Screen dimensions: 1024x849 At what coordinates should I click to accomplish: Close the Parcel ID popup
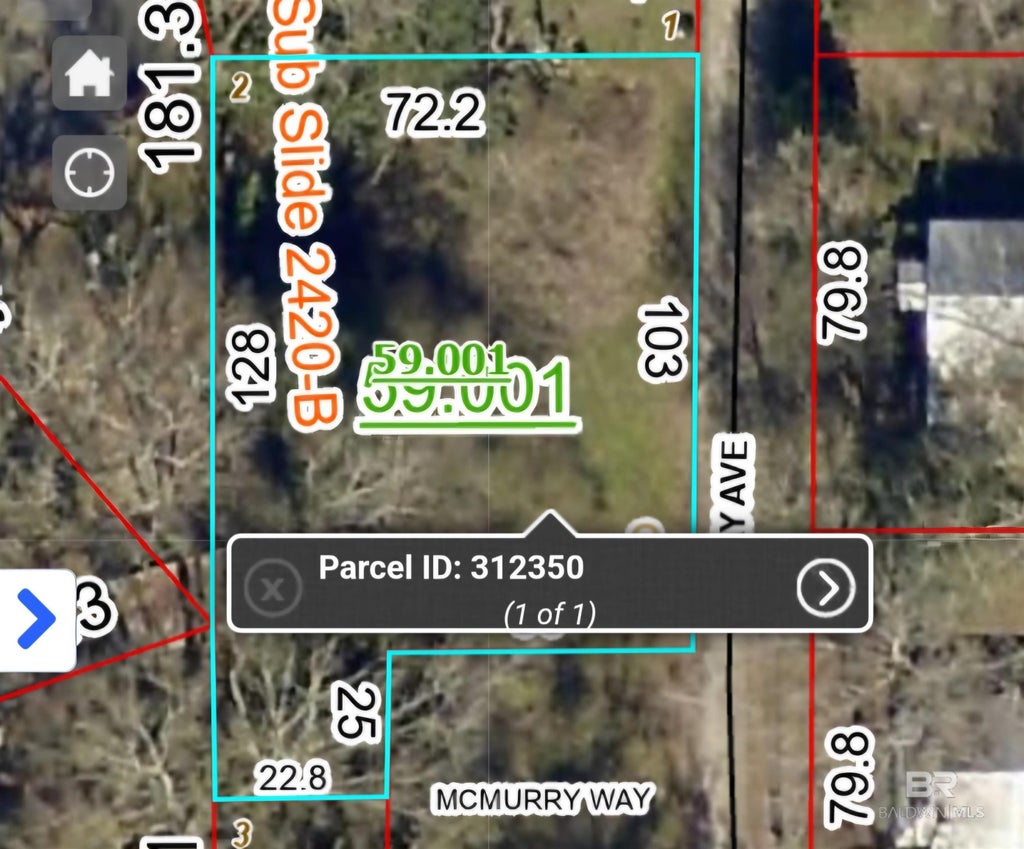click(x=272, y=589)
